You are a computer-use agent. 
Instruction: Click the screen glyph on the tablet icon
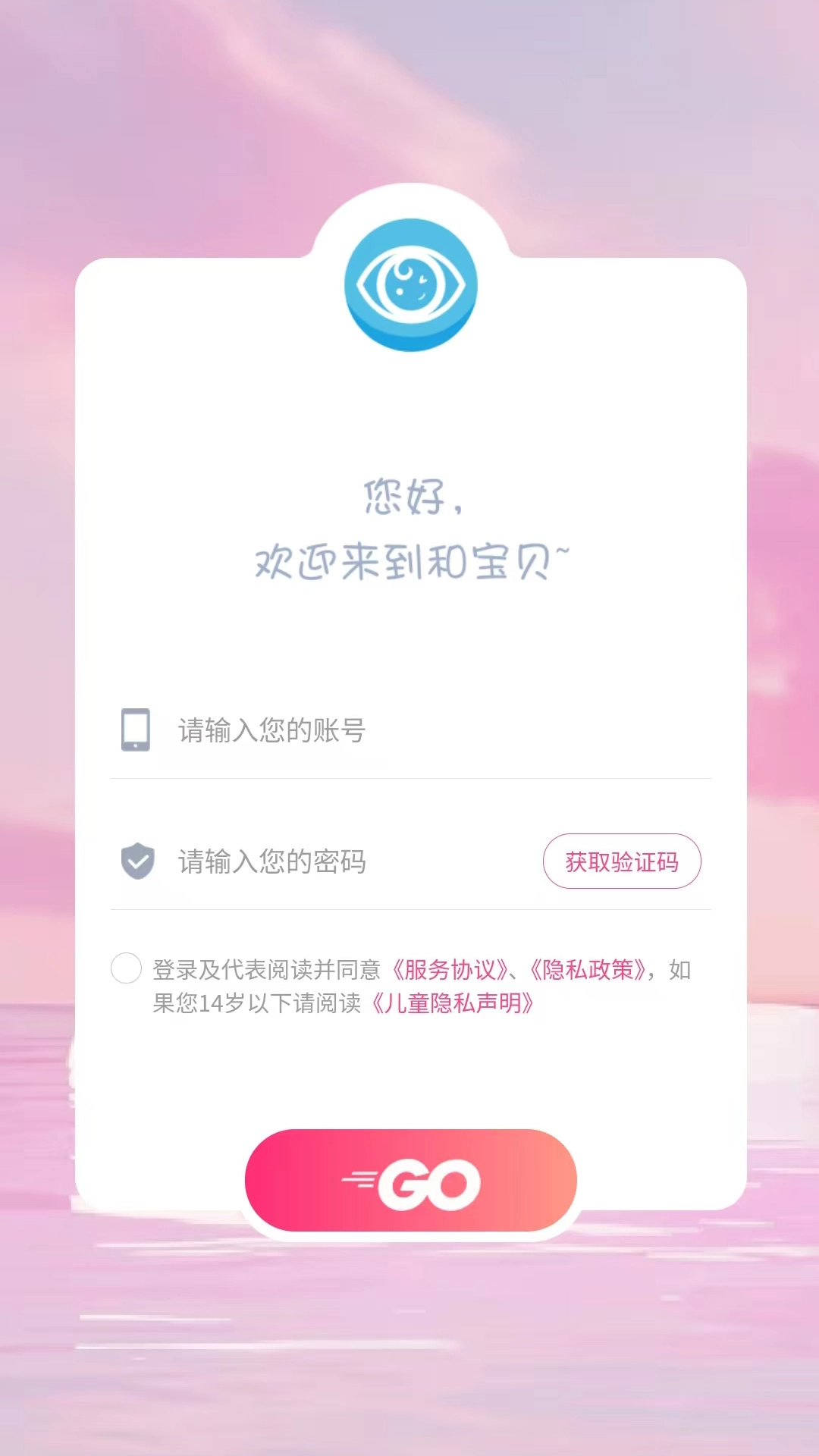136,726
